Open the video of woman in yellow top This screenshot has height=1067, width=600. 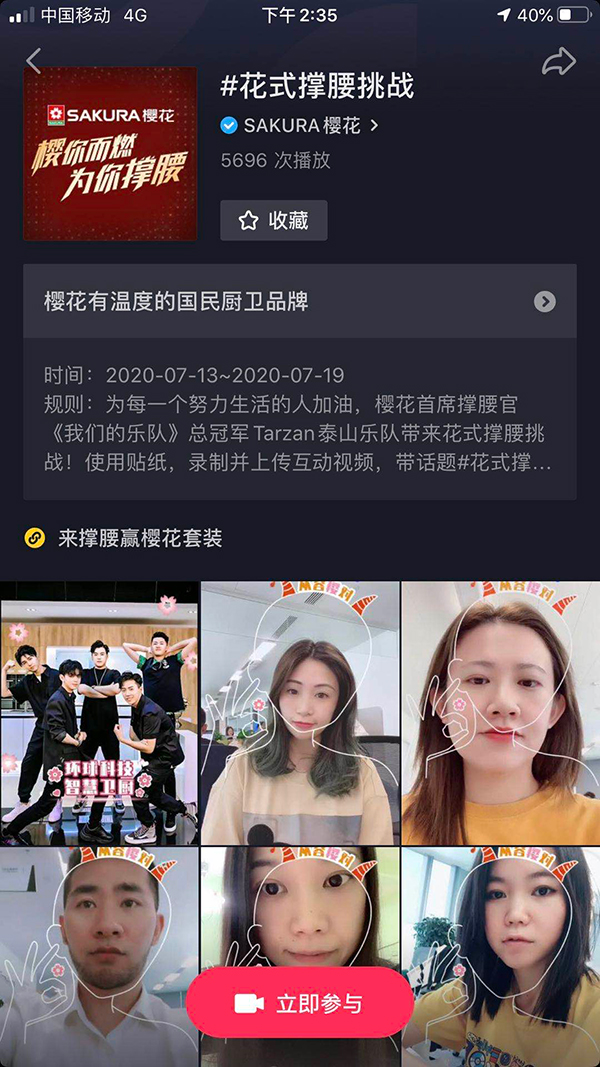499,712
